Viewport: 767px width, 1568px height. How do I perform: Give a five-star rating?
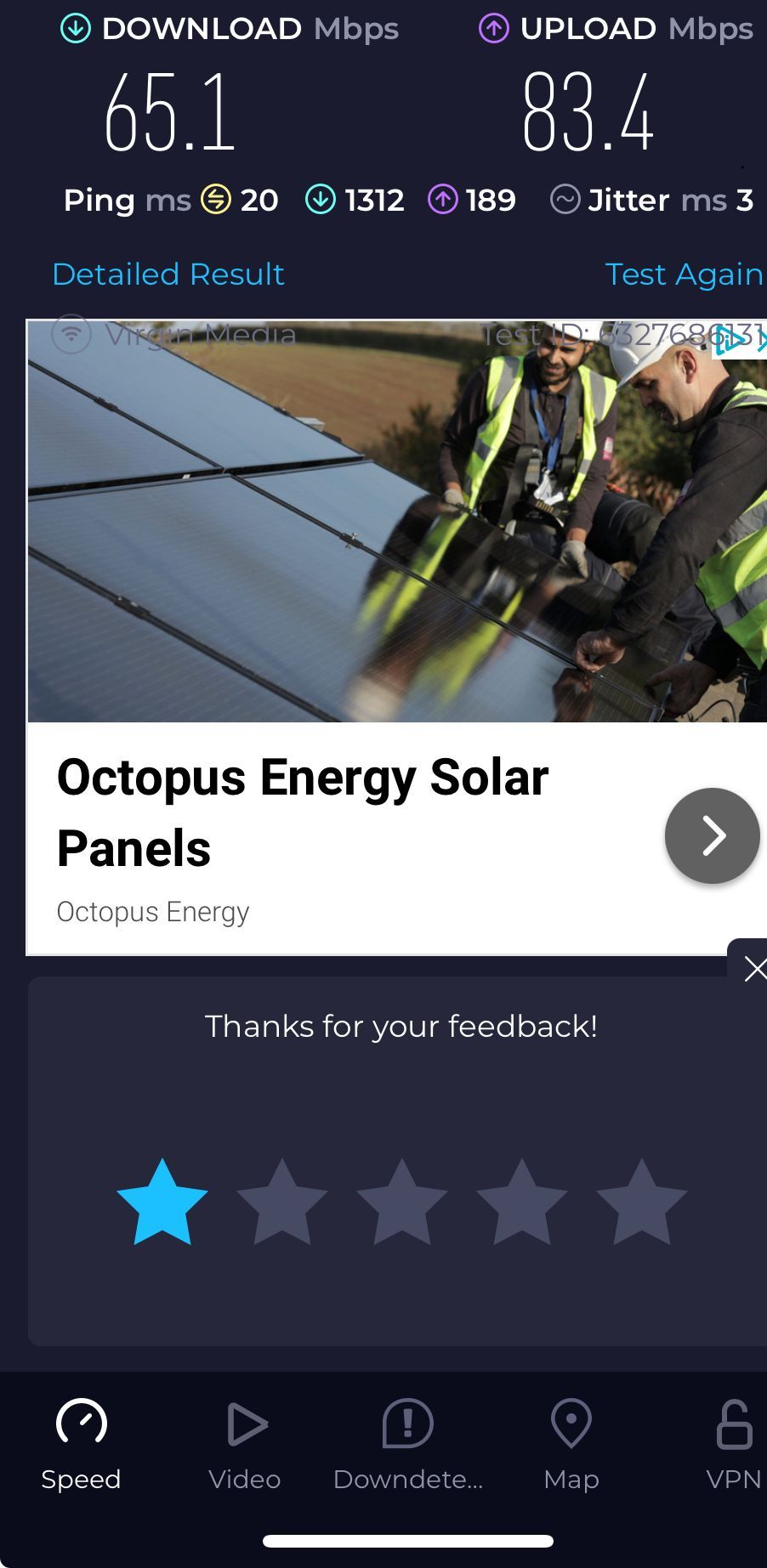click(641, 1202)
